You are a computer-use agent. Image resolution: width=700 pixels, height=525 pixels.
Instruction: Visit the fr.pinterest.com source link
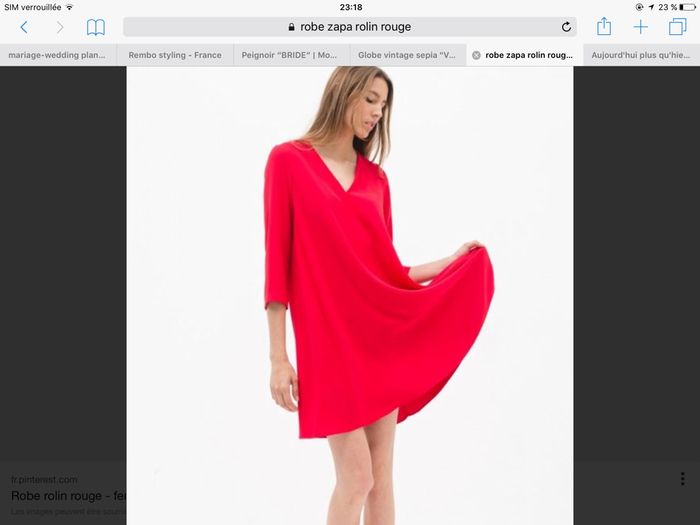(44, 480)
